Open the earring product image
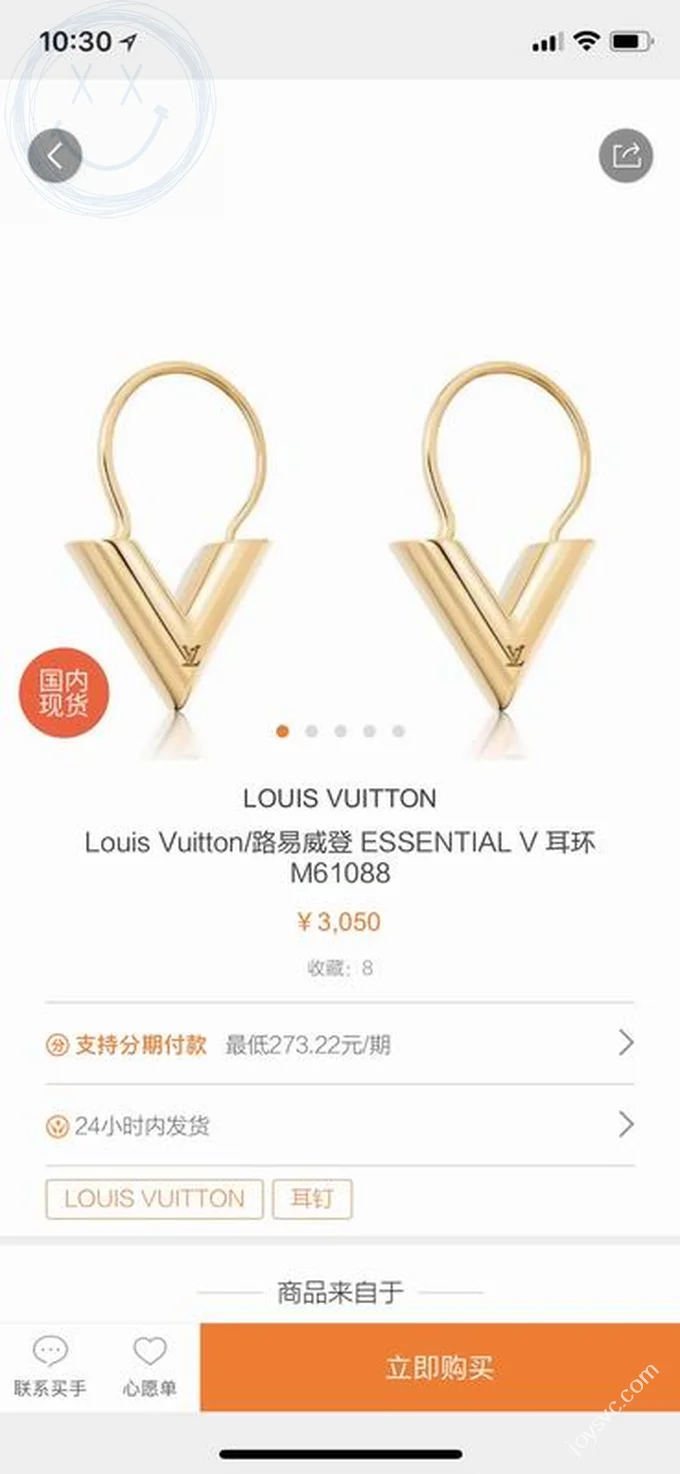 click(x=340, y=540)
